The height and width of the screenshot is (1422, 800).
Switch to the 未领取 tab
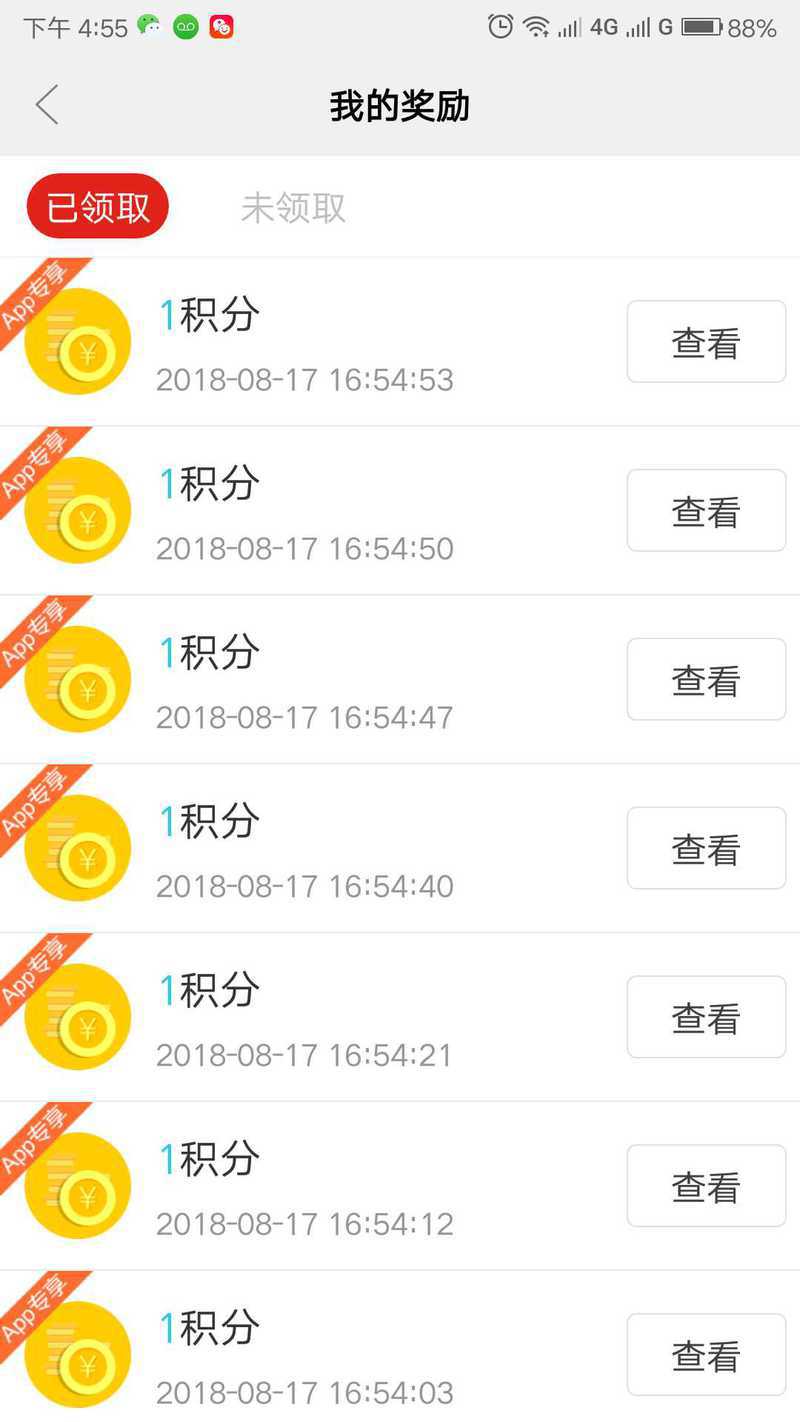tap(293, 207)
